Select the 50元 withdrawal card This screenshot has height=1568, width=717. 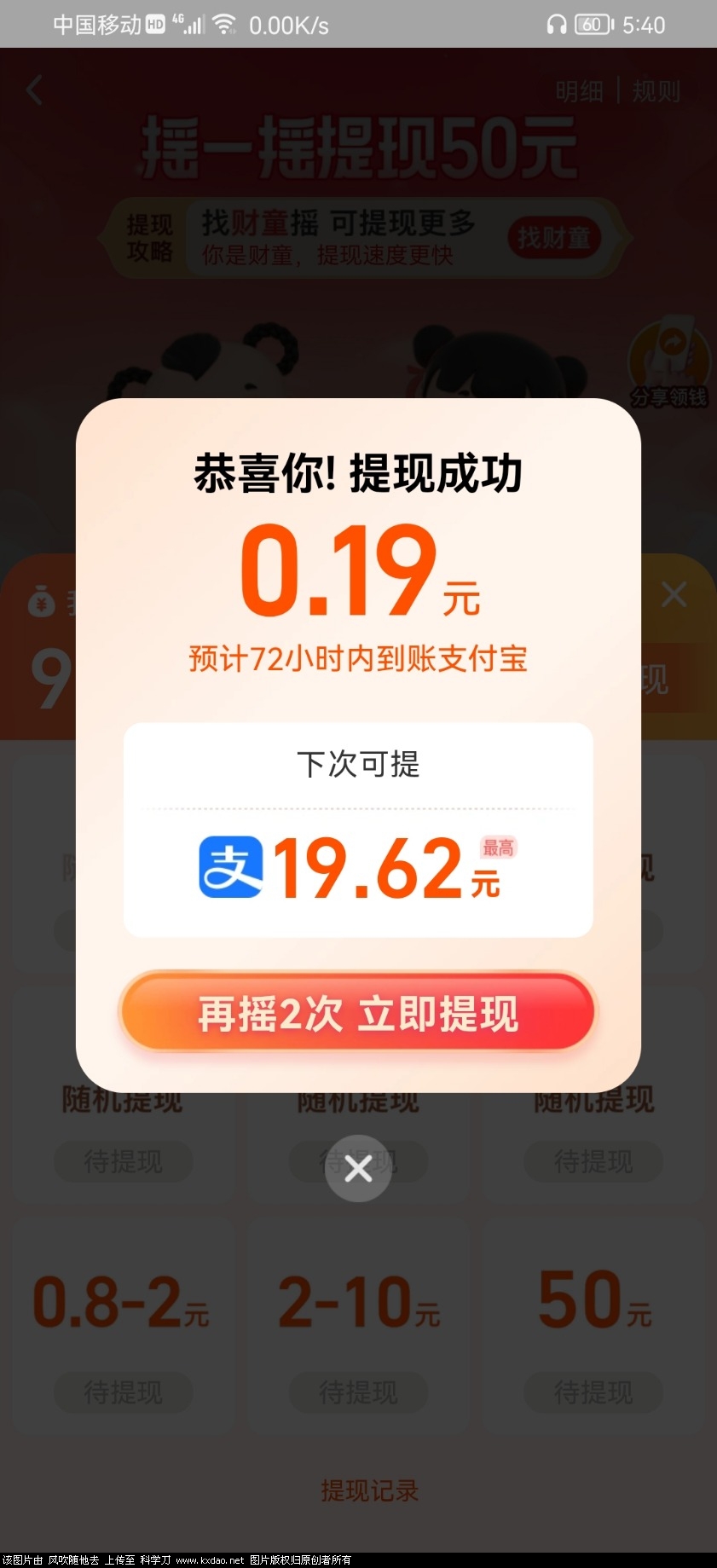click(x=594, y=1328)
